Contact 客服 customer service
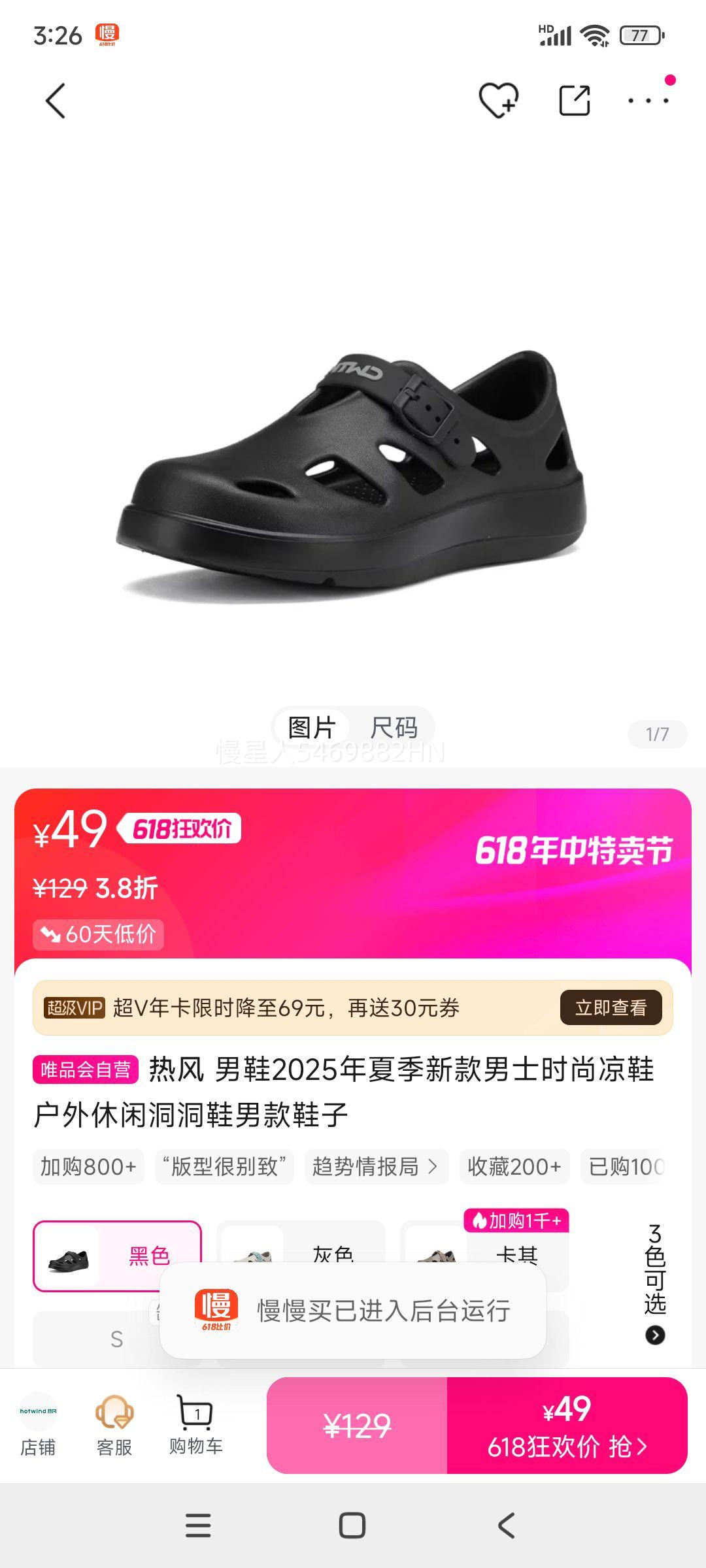Screen dimensions: 706x1568 [x=114, y=1424]
